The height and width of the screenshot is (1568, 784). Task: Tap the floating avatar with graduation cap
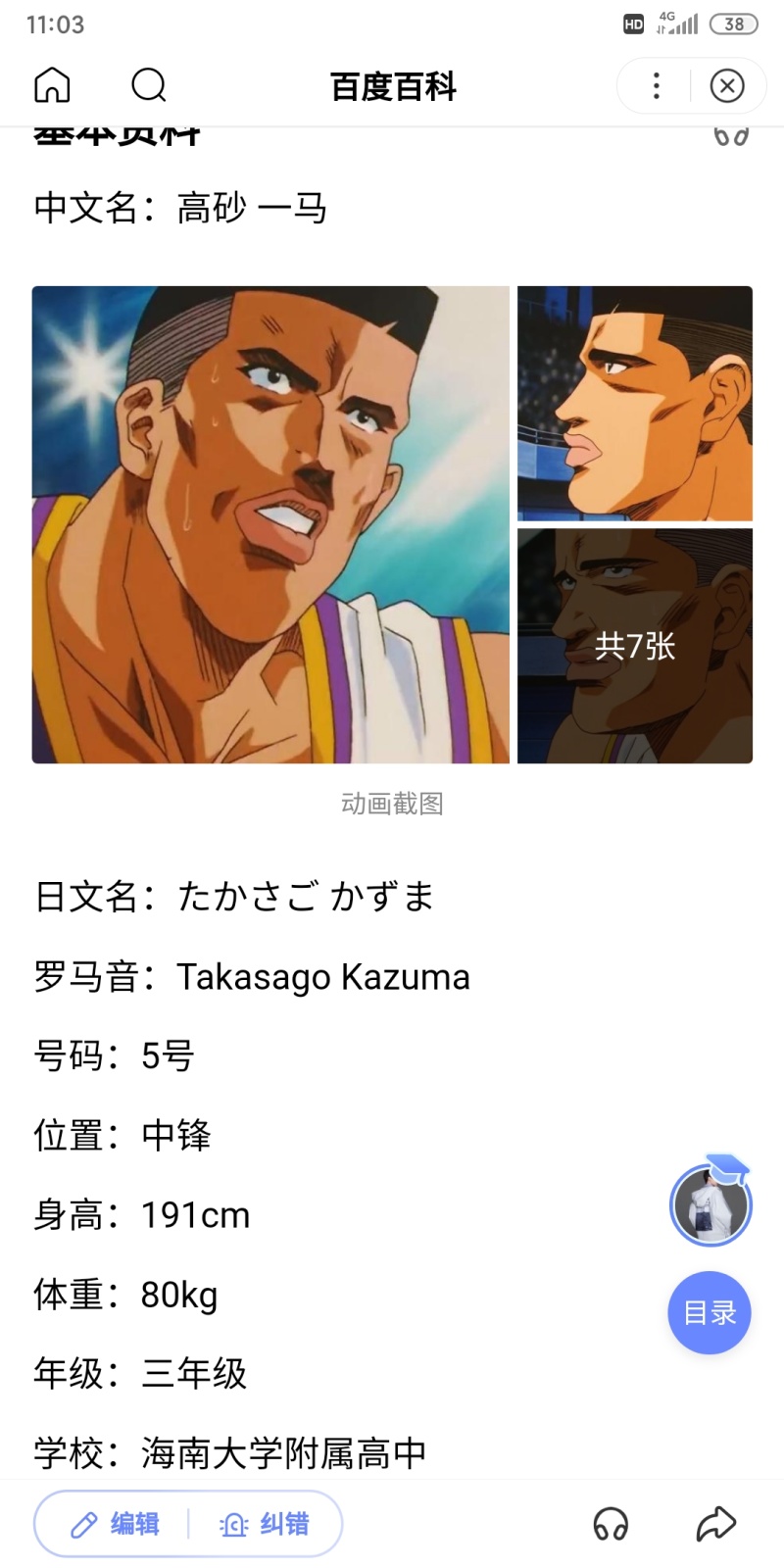click(x=710, y=1203)
